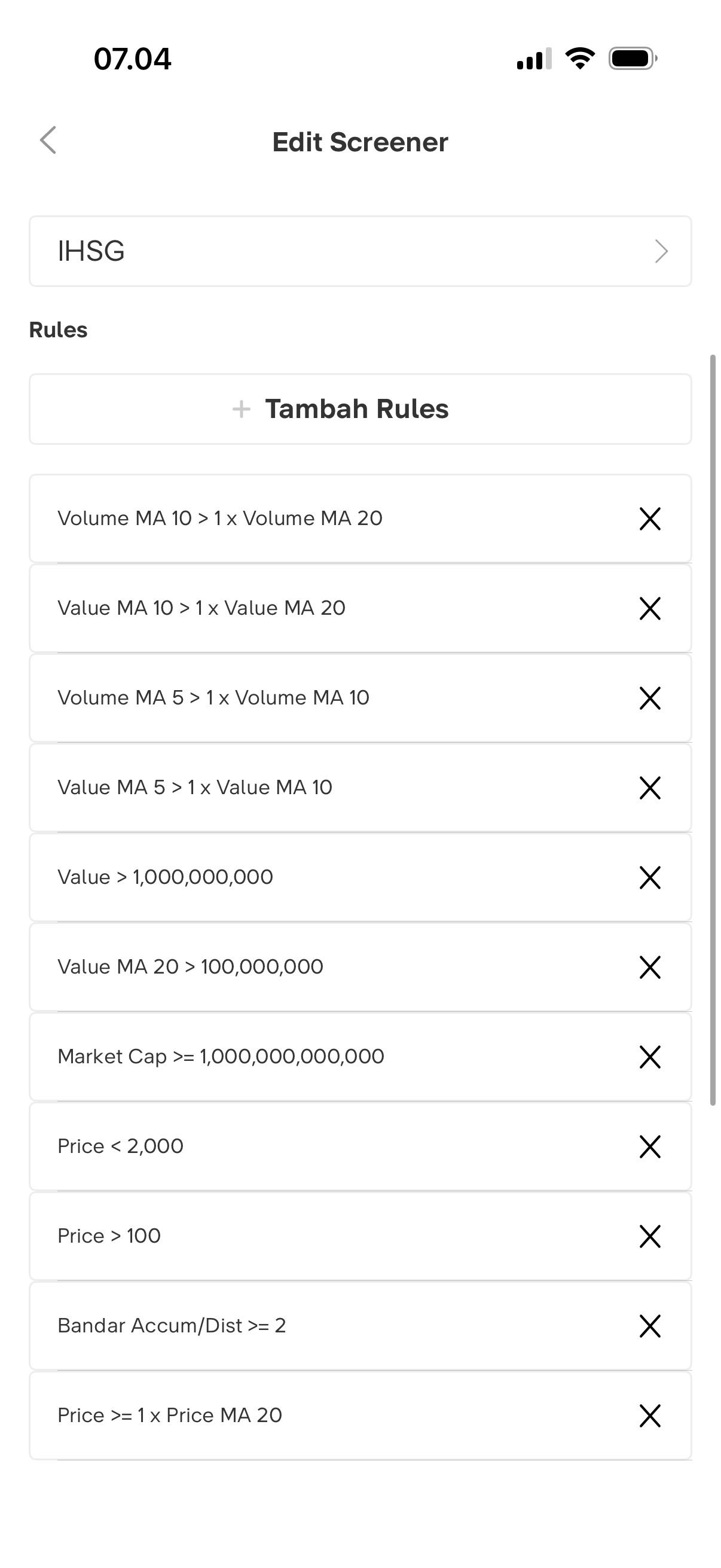
Task: Remove the Market Cap rule
Action: [x=650, y=1057]
